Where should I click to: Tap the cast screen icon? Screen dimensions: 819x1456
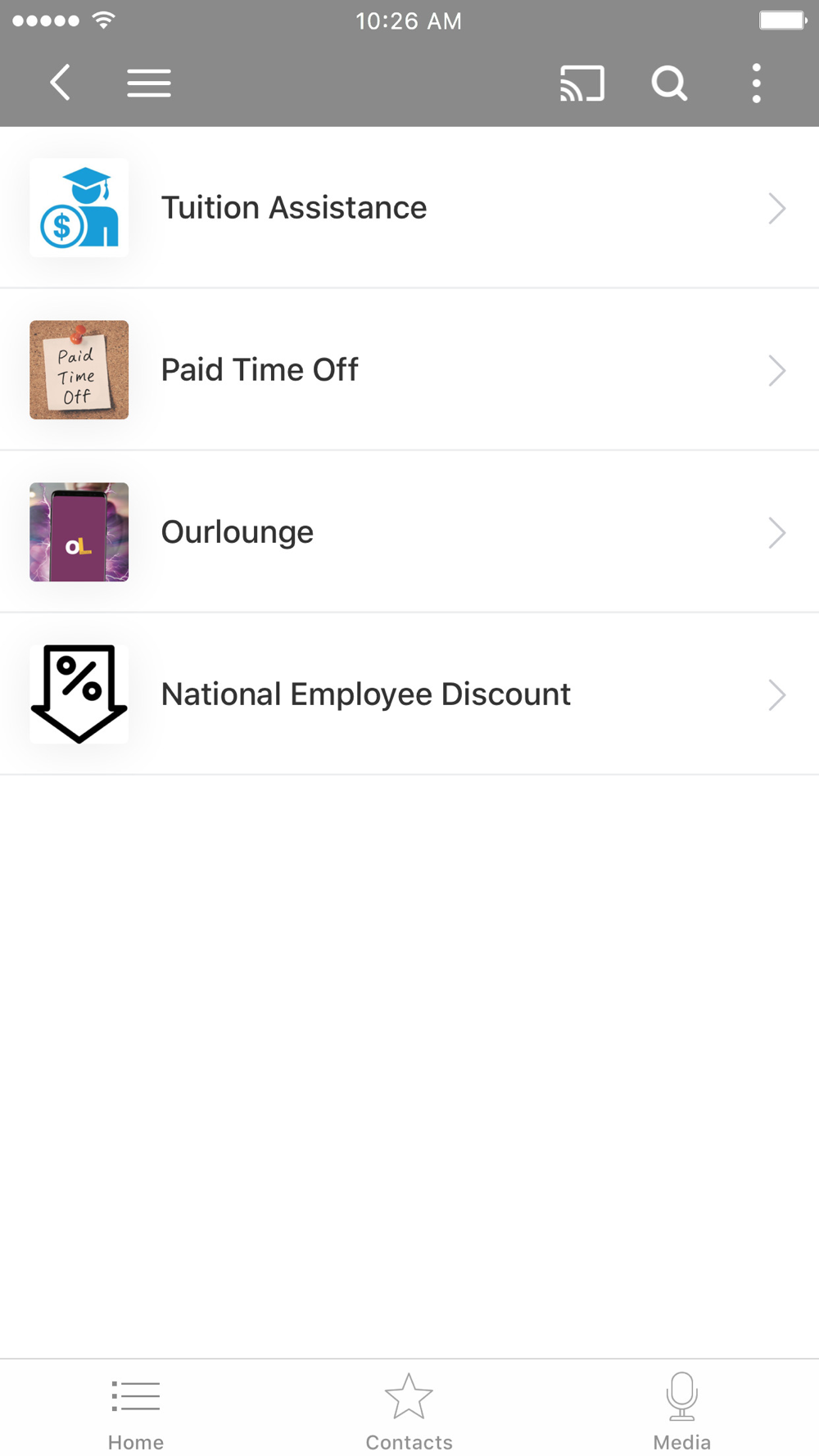pyautogui.click(x=581, y=83)
